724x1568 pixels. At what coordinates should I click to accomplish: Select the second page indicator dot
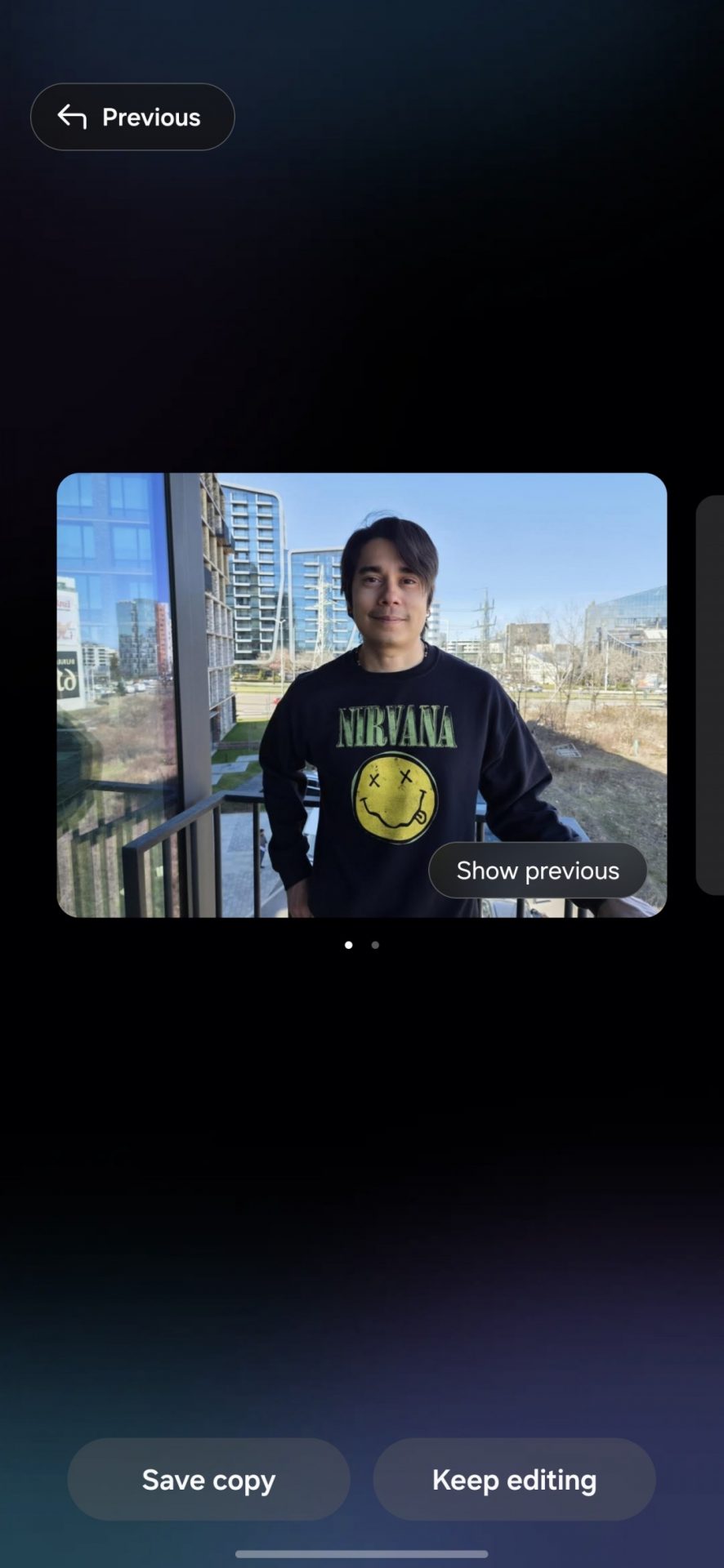pos(375,945)
